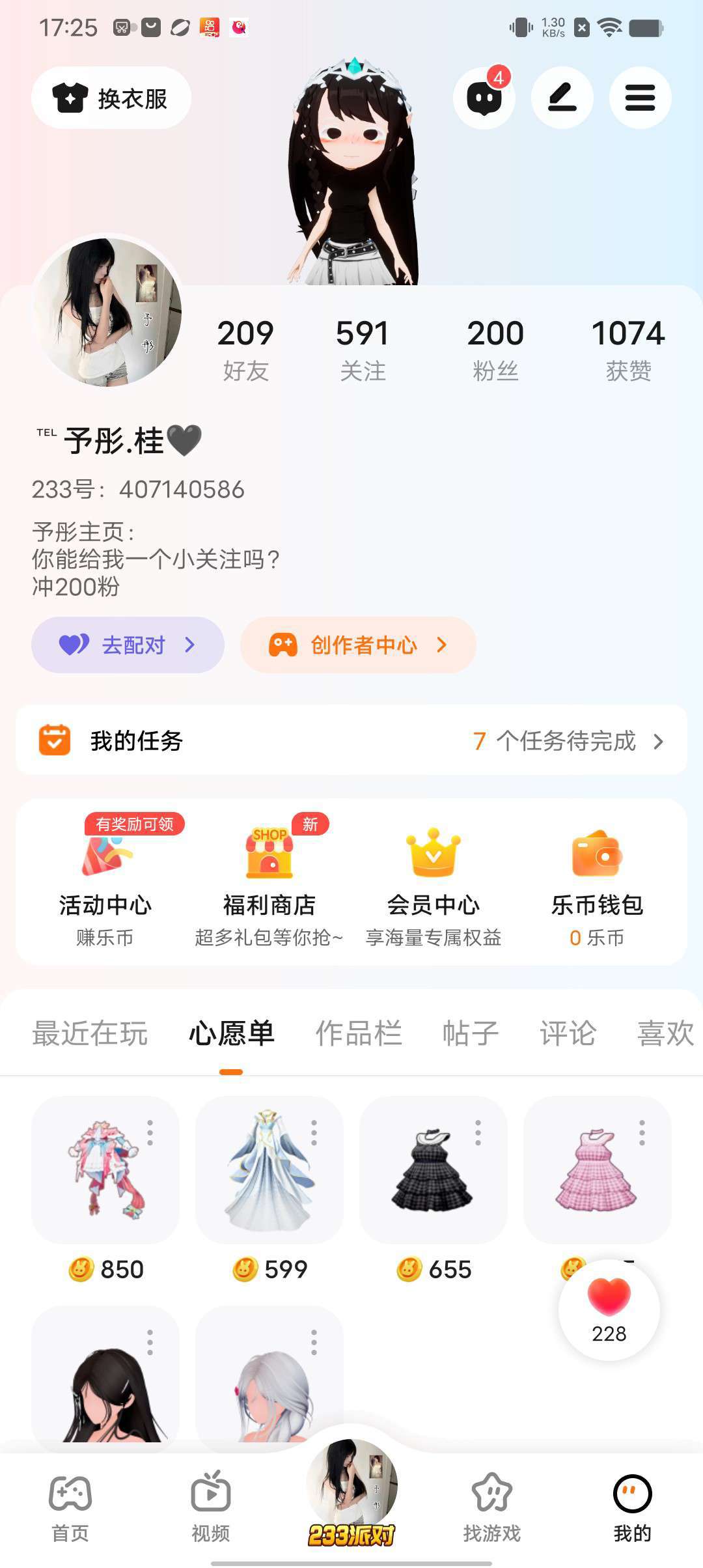Open options for the 599 gown
This screenshot has width=703, height=1568.
click(x=314, y=1133)
